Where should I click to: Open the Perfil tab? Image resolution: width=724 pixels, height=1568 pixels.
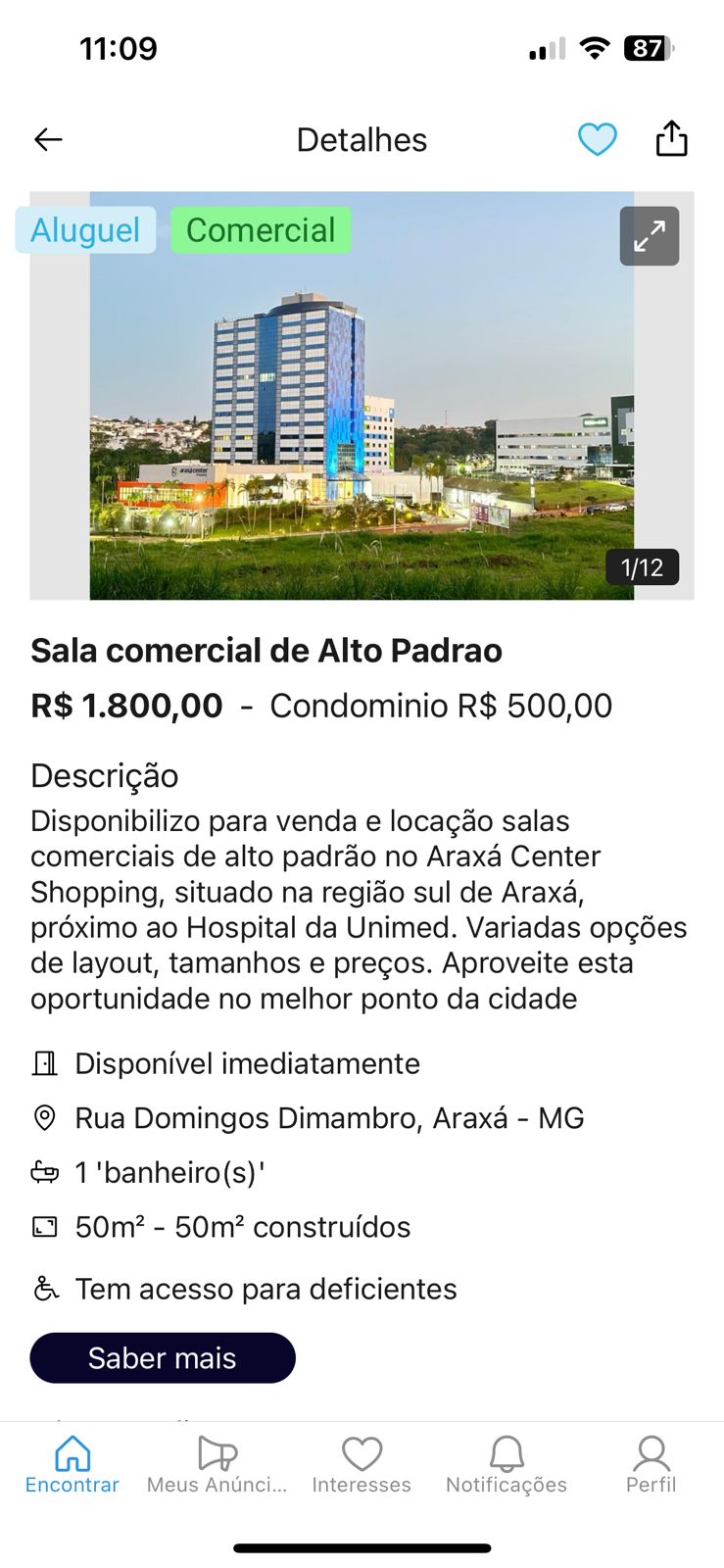click(651, 1465)
